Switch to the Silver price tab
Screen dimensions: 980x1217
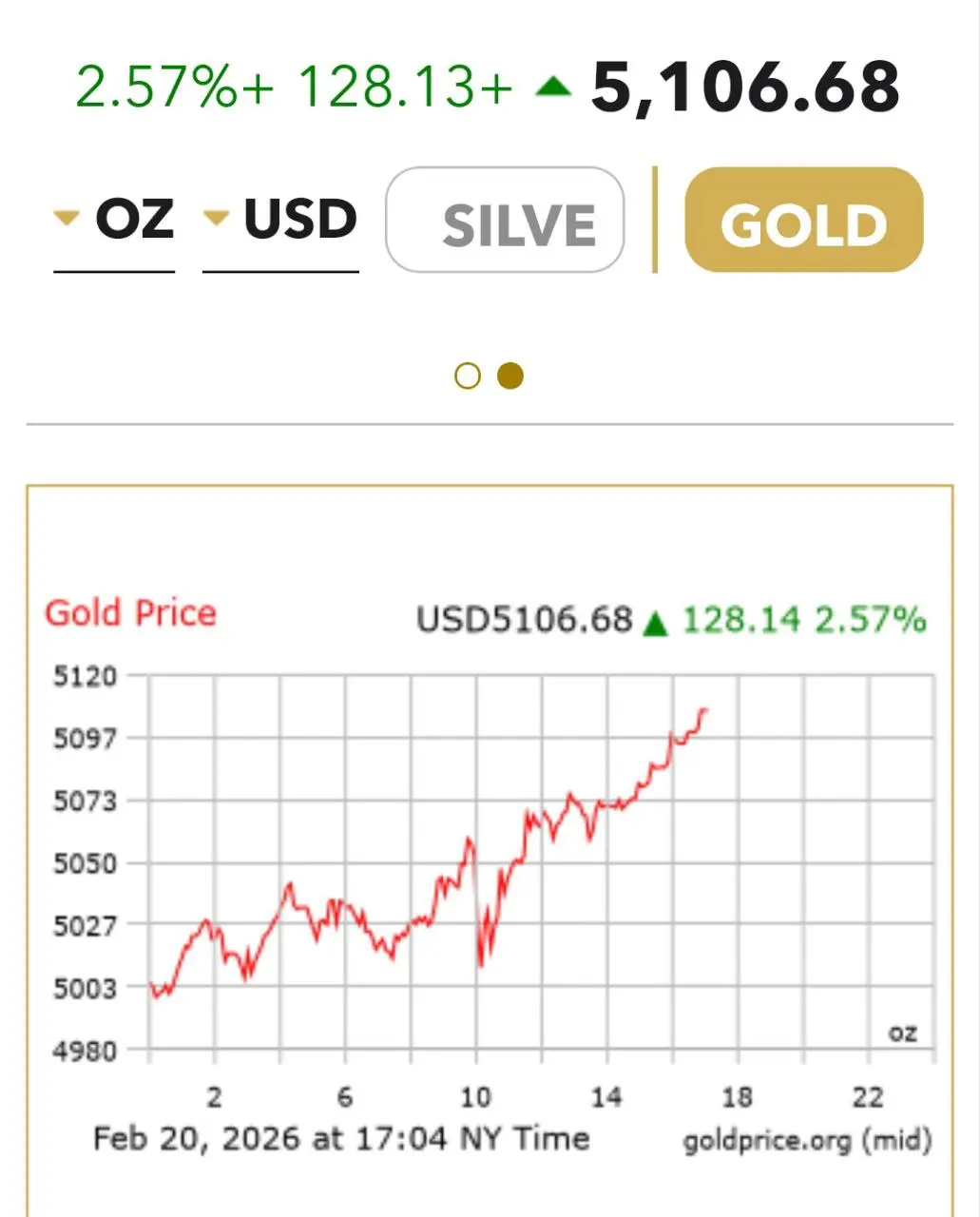point(505,221)
